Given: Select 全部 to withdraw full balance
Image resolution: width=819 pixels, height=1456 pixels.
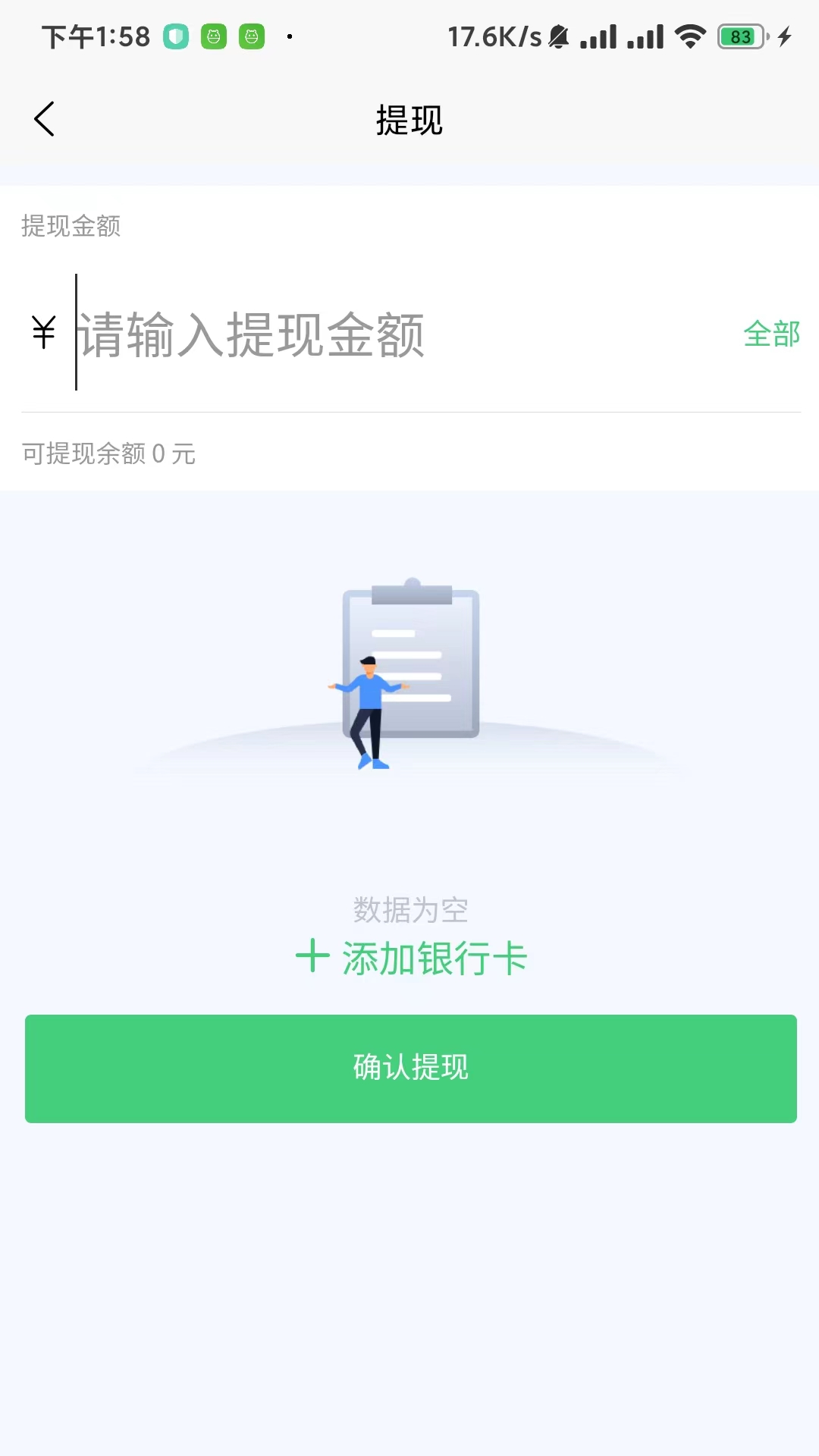Looking at the screenshot, I should tap(773, 333).
